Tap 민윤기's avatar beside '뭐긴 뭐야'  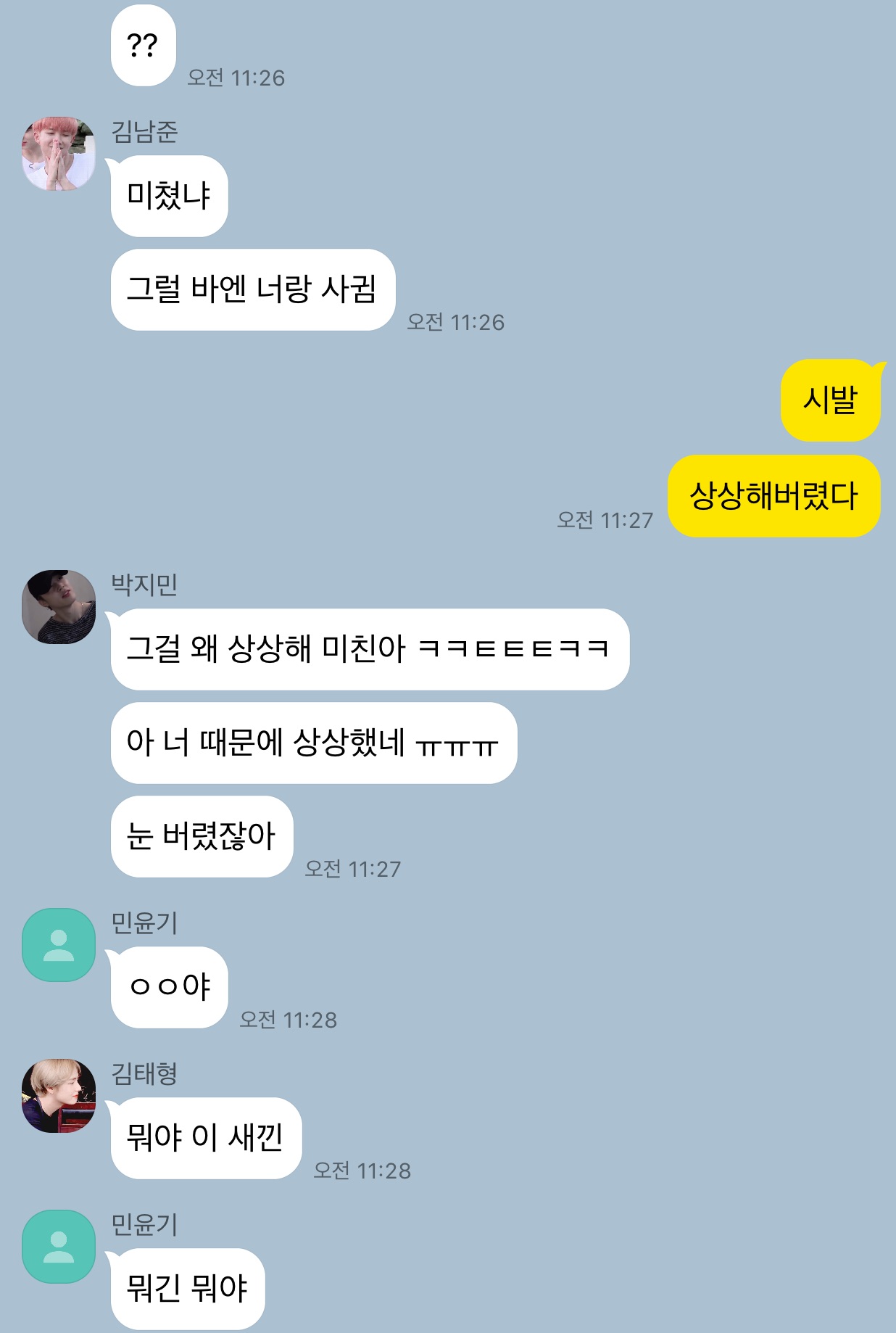pyautogui.click(x=59, y=1247)
